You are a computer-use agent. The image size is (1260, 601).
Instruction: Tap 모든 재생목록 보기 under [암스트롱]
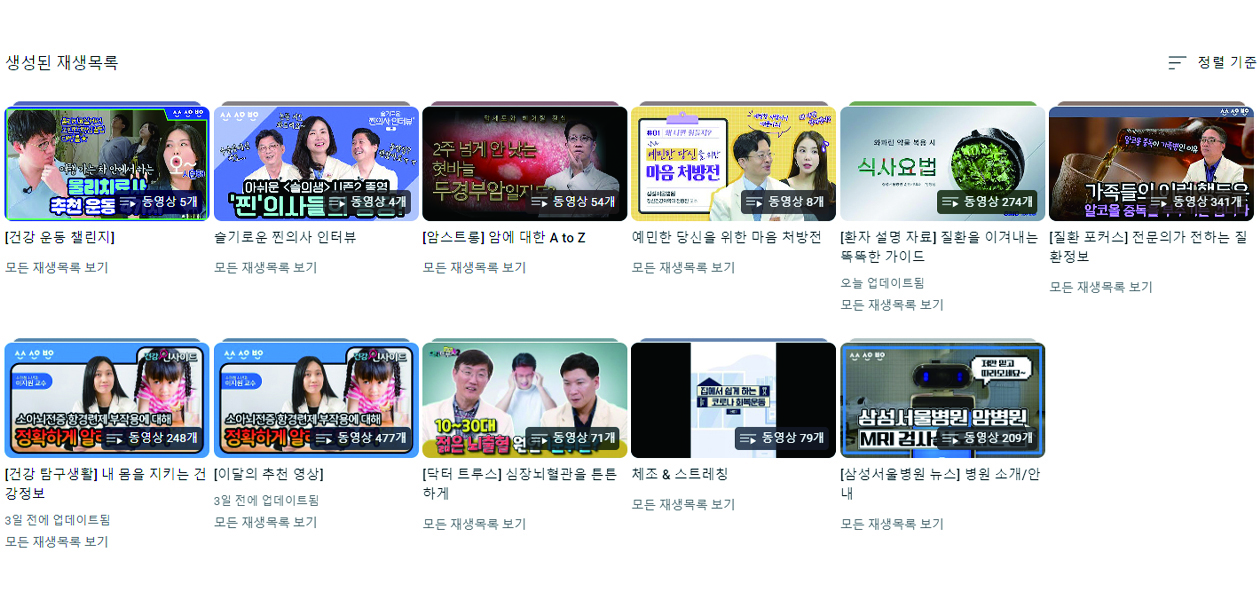click(474, 268)
